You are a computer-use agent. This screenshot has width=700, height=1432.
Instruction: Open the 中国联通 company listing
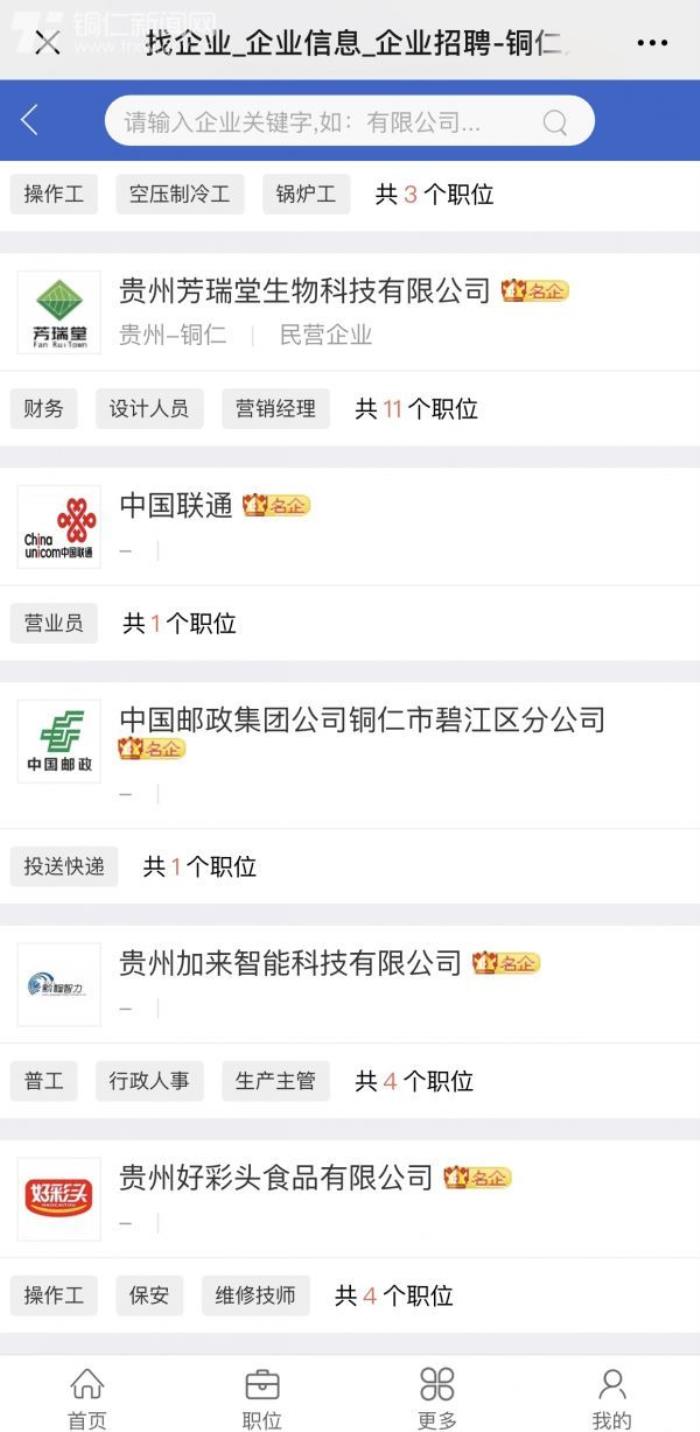pyautogui.click(x=176, y=506)
